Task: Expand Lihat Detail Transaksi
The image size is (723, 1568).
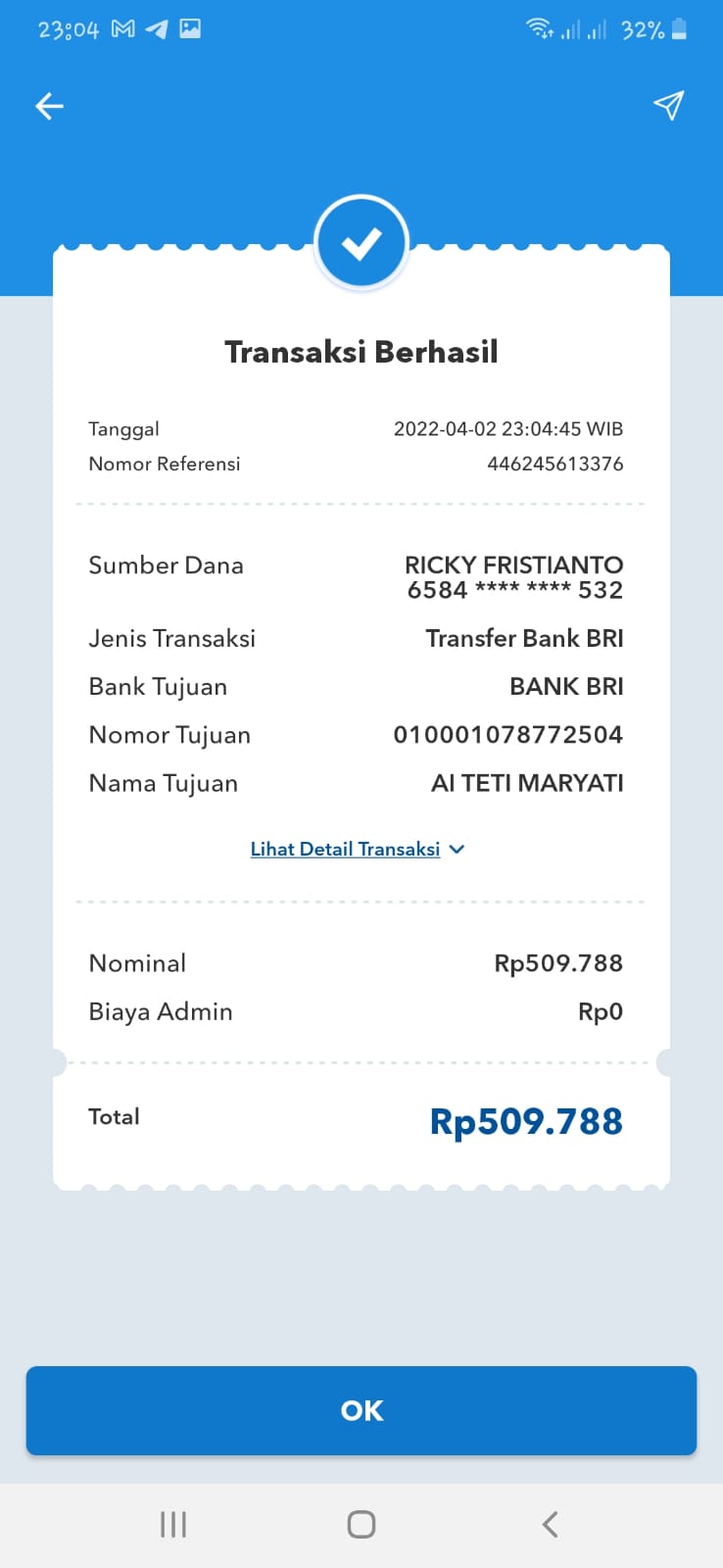Action: [358, 850]
